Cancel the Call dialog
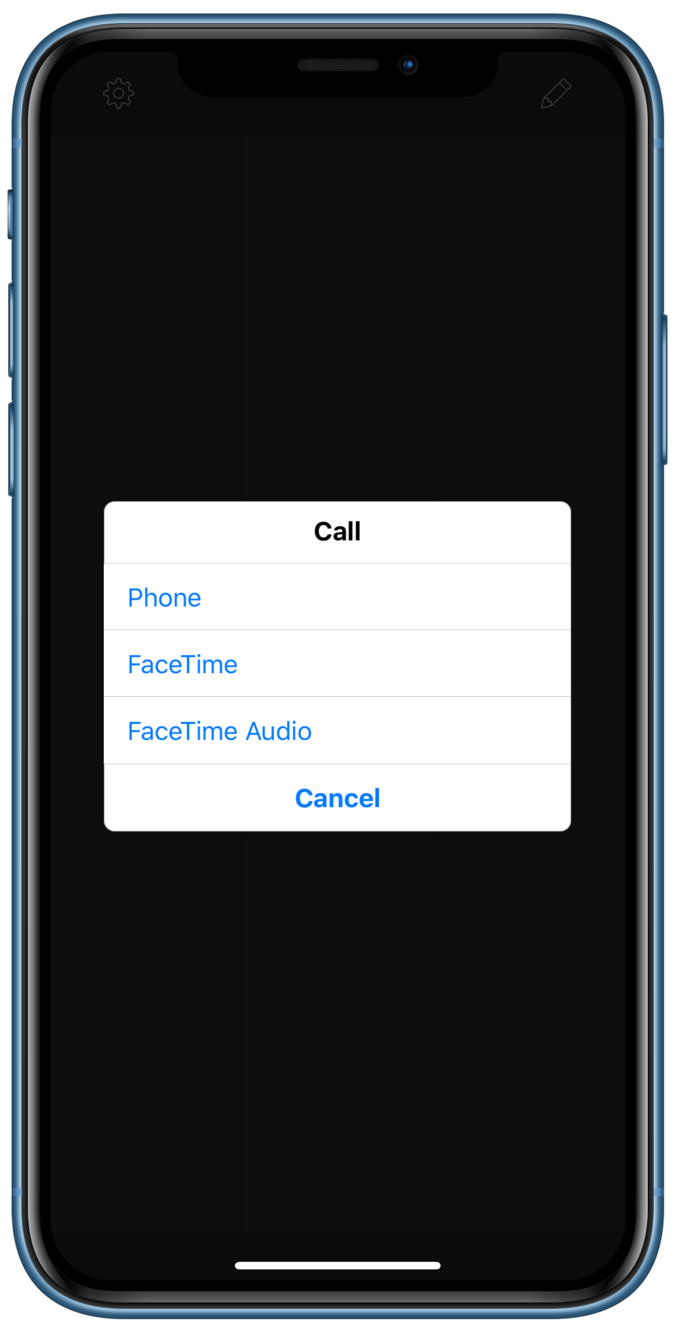 coord(337,798)
